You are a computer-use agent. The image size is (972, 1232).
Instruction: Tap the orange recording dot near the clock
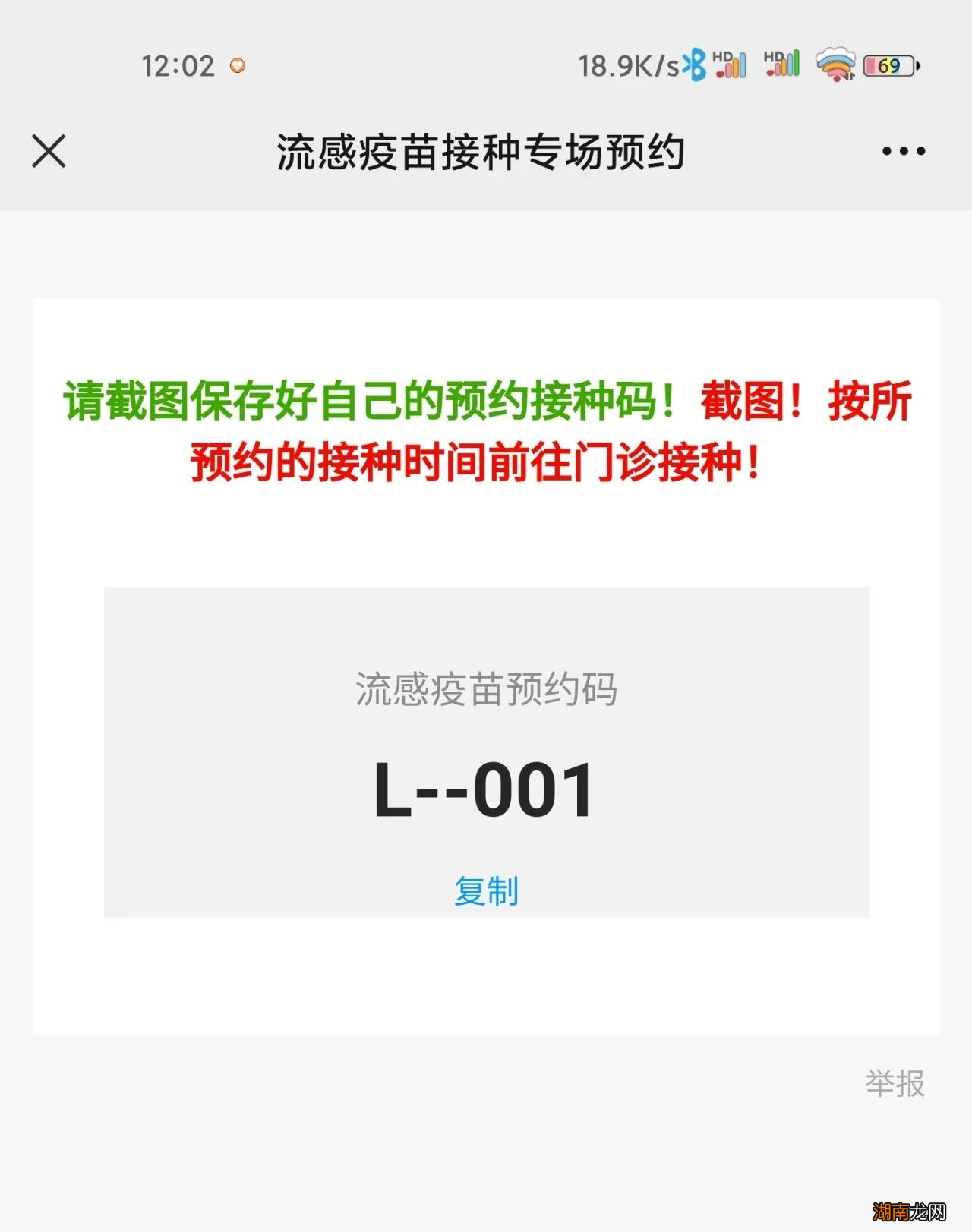click(x=239, y=66)
